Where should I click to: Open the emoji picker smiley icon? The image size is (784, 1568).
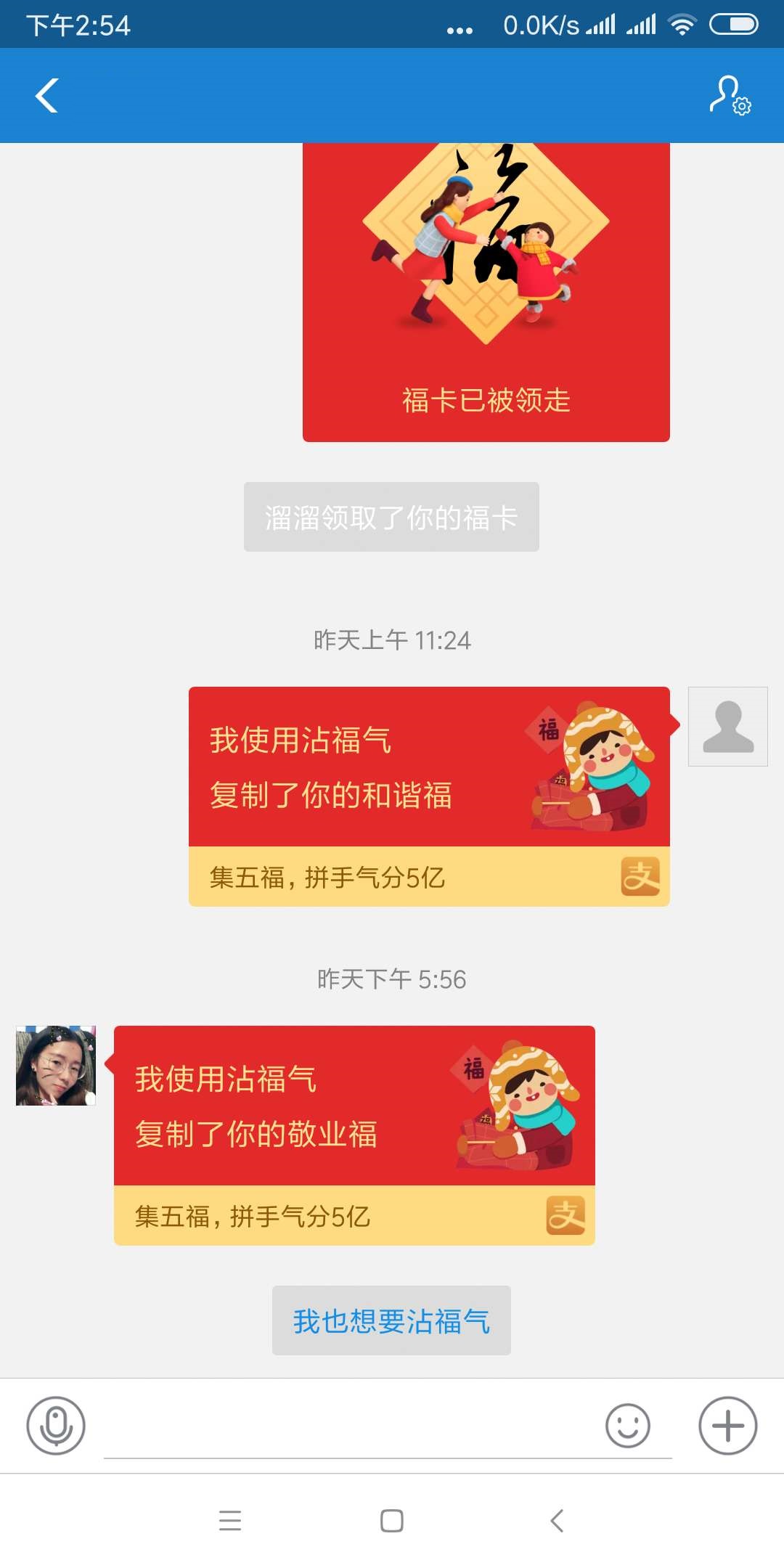628,1425
